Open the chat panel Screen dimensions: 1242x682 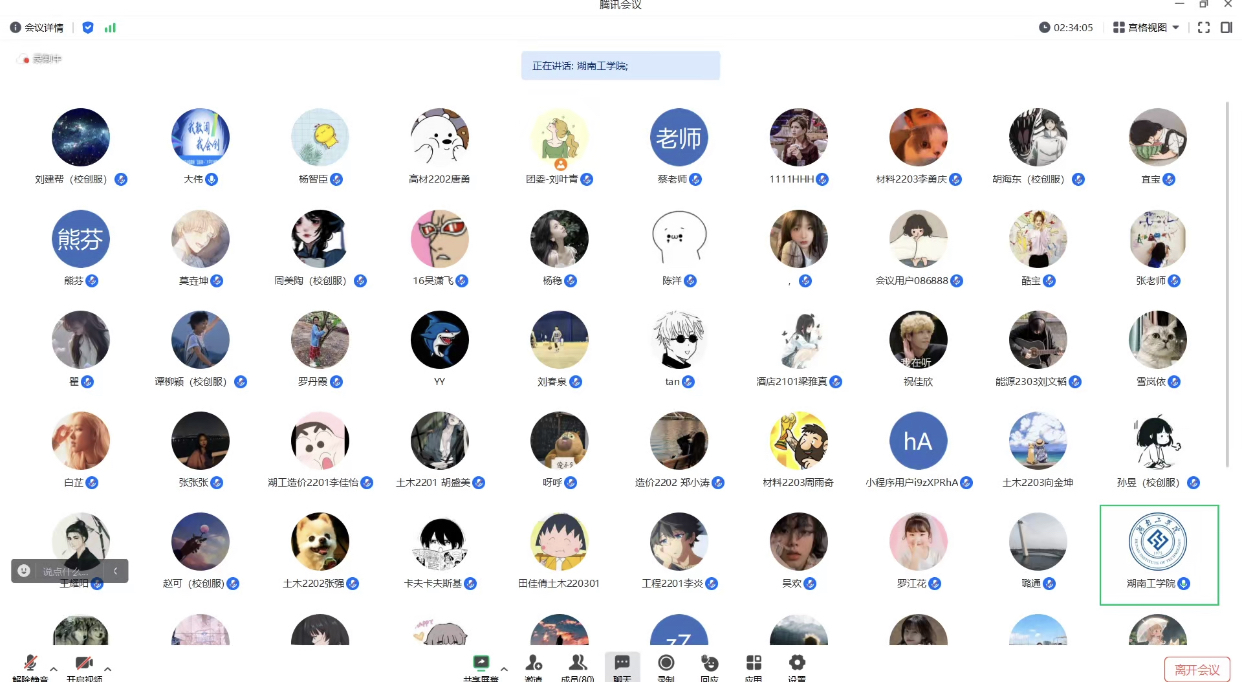622,665
